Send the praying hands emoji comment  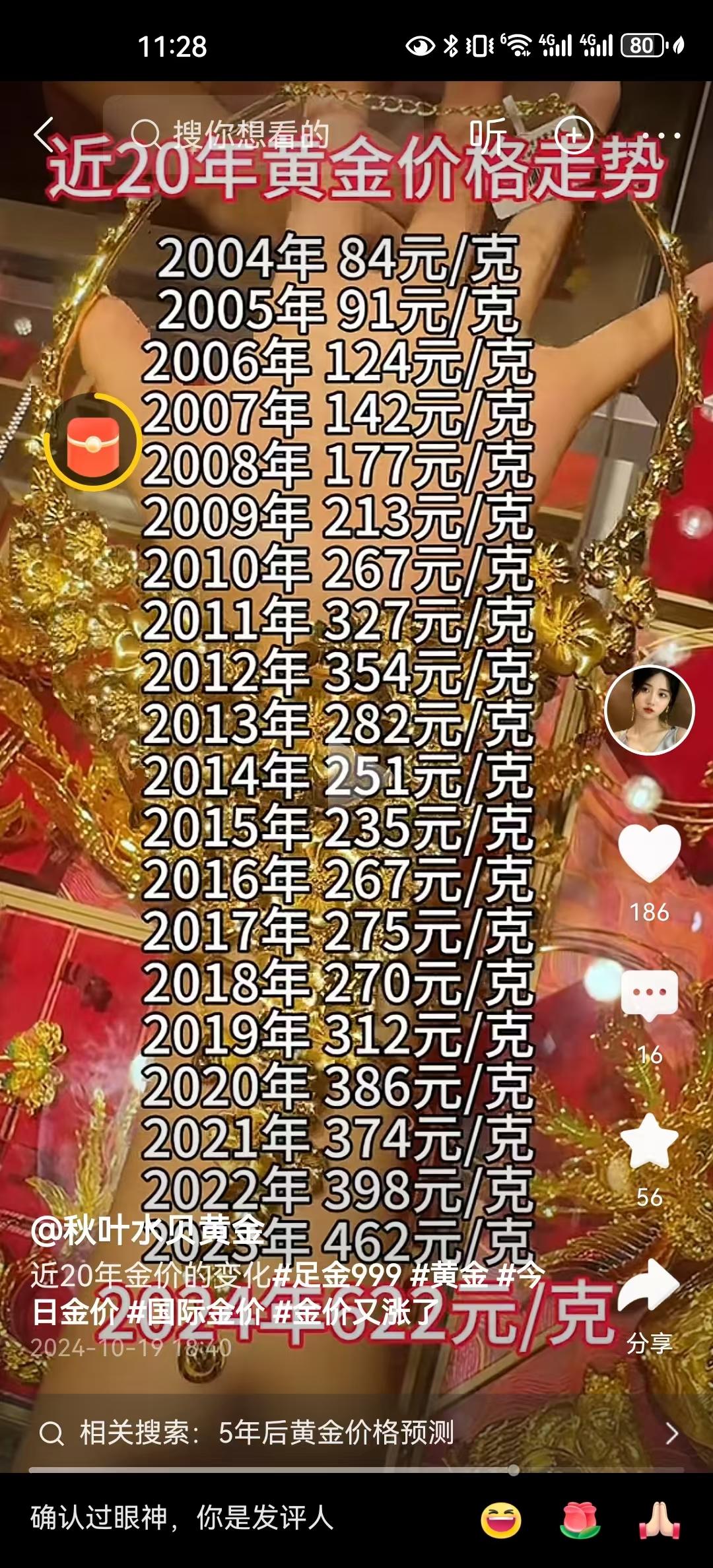pyautogui.click(x=659, y=1520)
